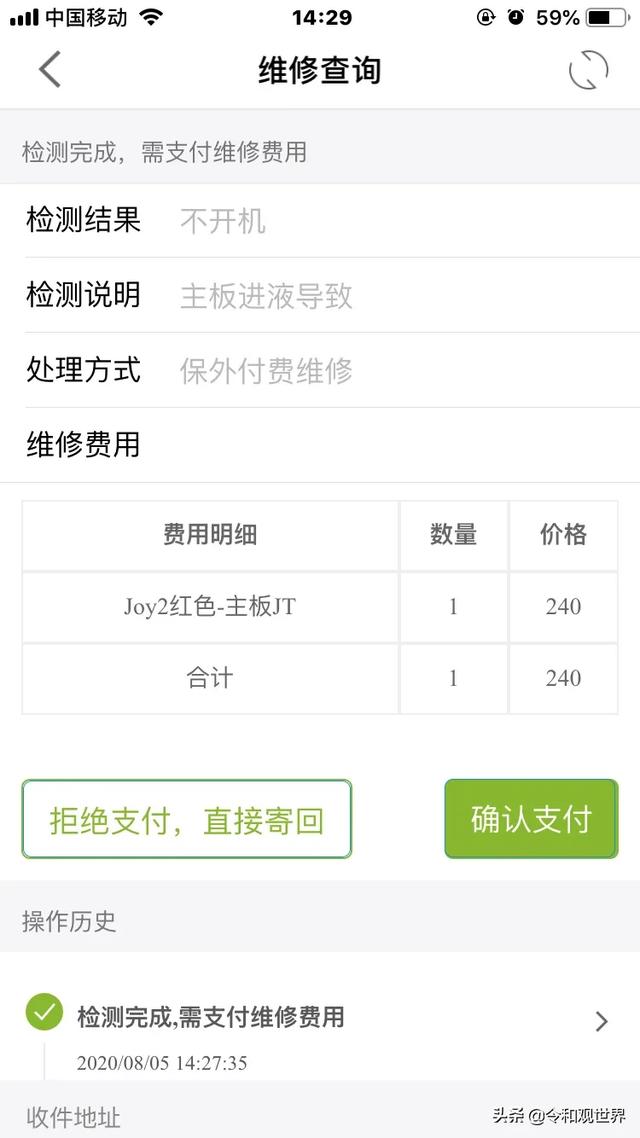
Task: Tap 拒绝支付，直接寄回 to refuse payment
Action: 187,819
